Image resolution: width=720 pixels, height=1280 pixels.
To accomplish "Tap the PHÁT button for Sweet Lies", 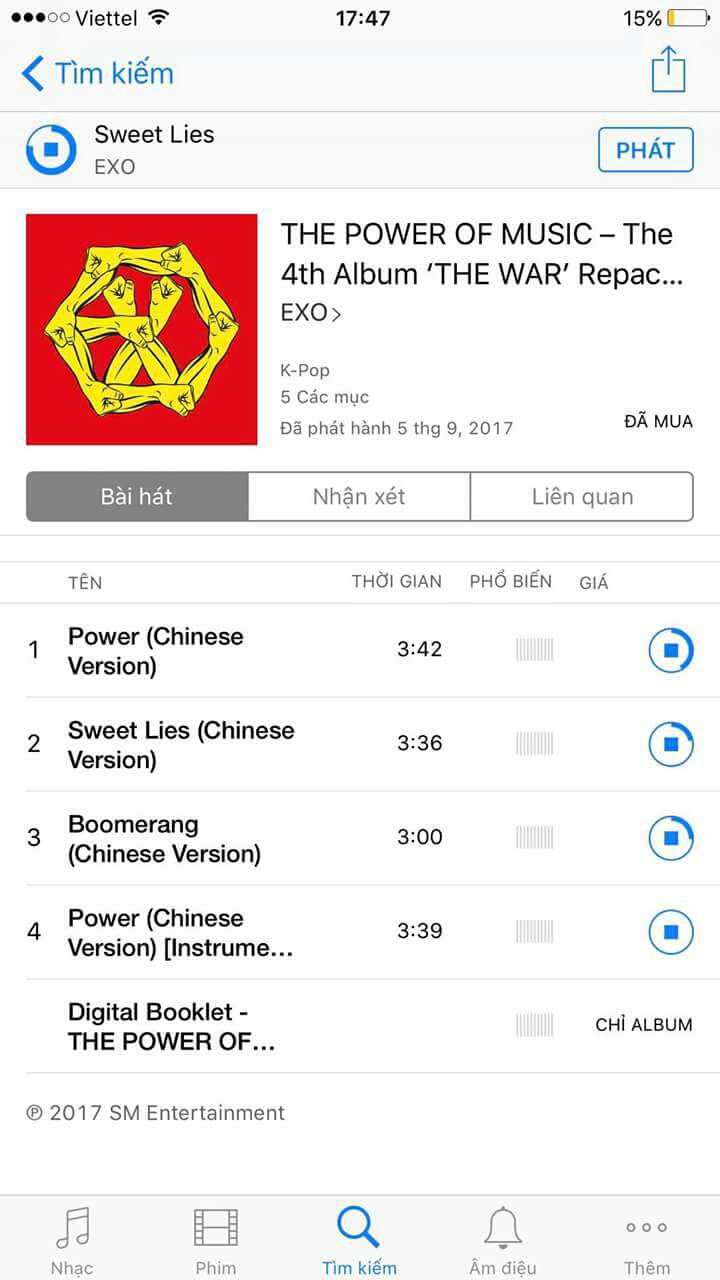I will pos(645,150).
